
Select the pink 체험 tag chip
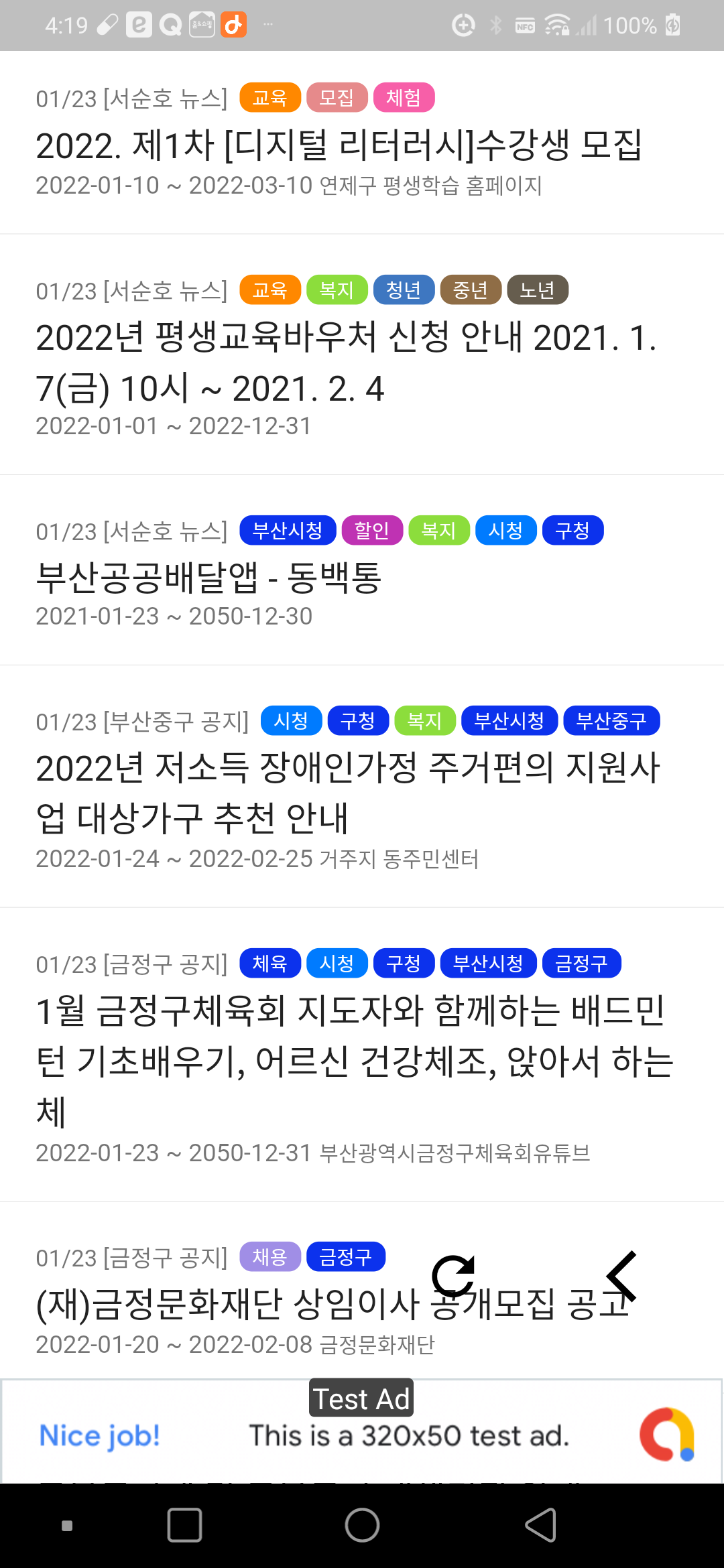404,98
